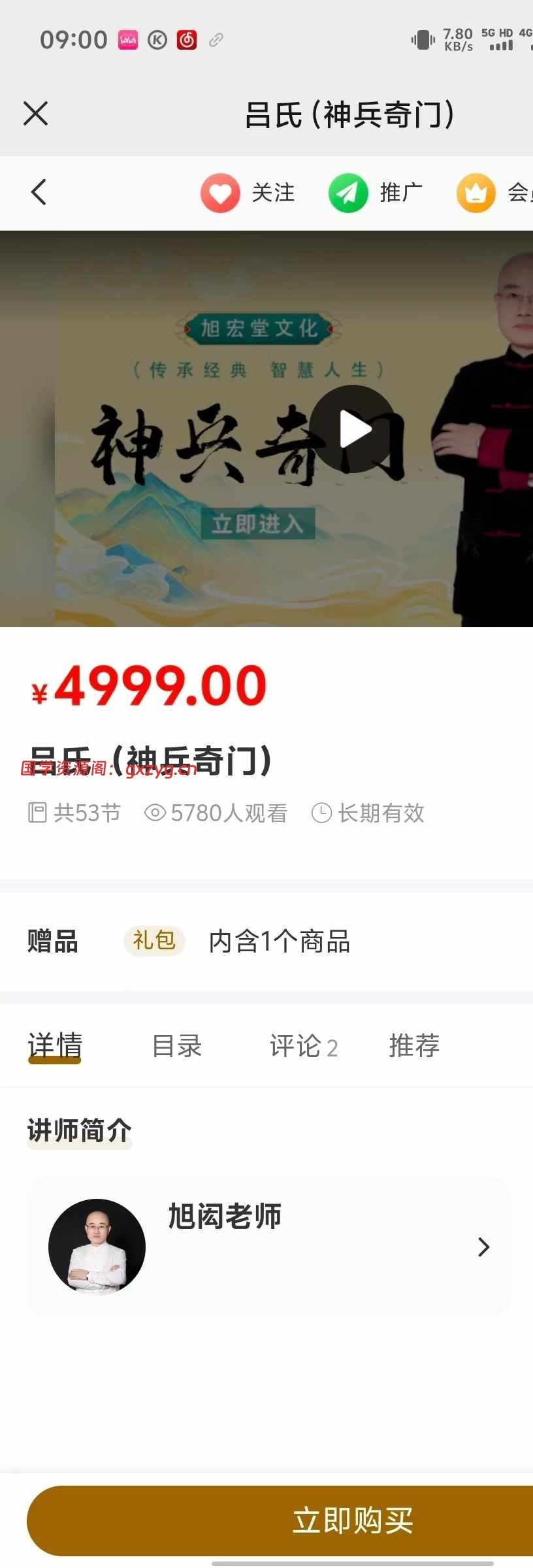This screenshot has height=1568, width=533.
Task: Open the 推广 promote option
Action: [x=376, y=193]
